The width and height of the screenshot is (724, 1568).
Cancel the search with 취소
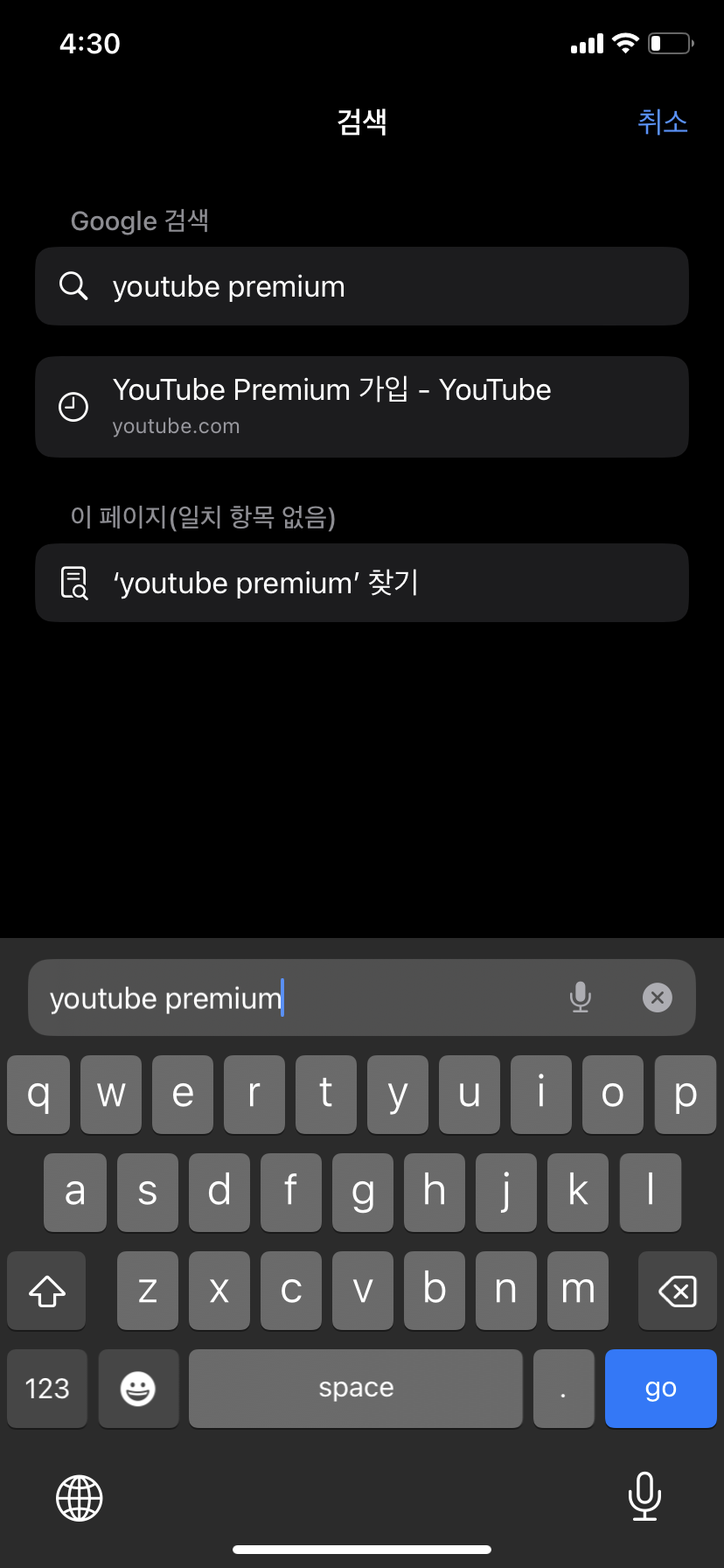662,122
